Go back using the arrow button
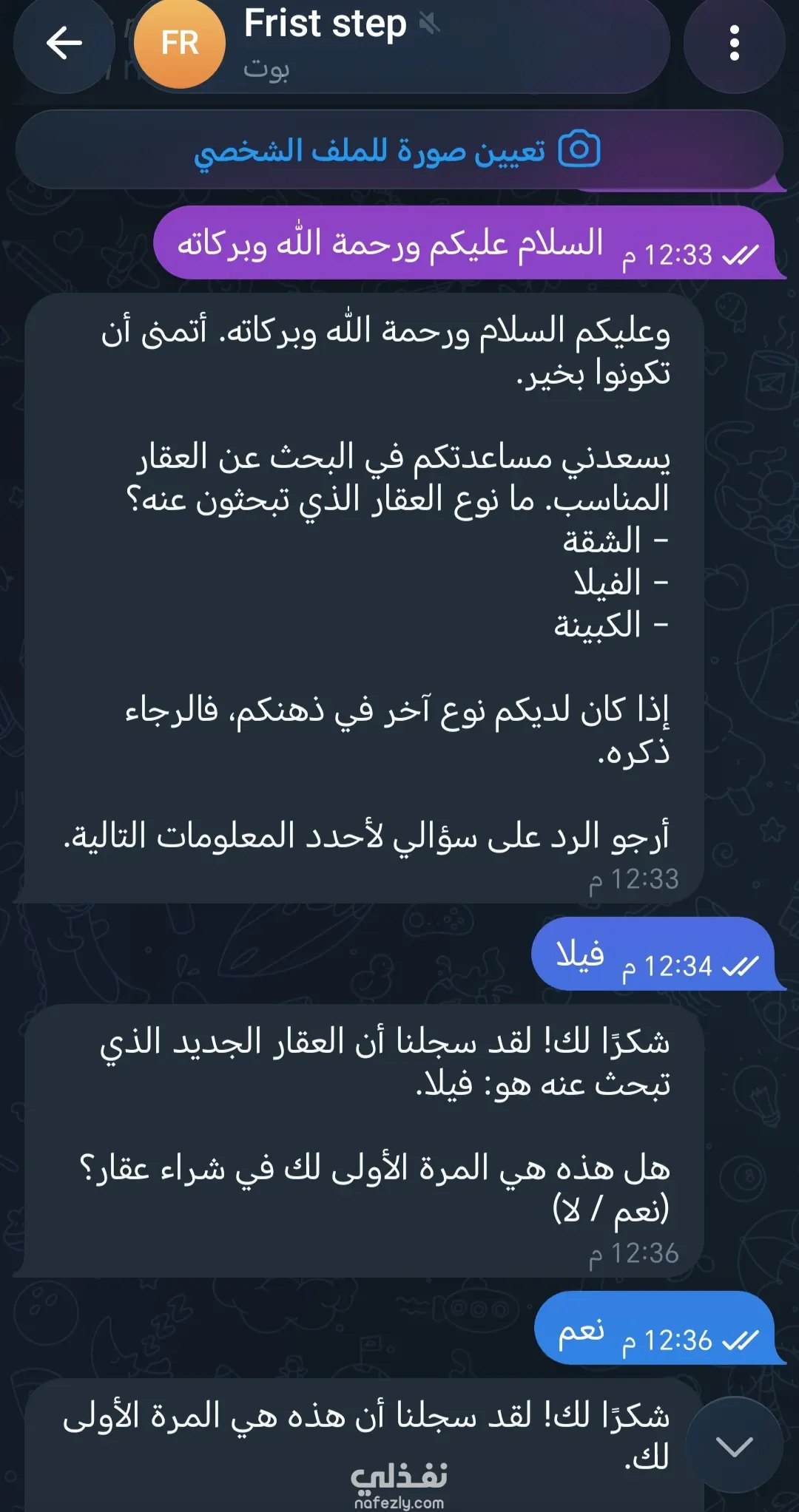Screen dimensions: 799x1512 tap(64, 43)
